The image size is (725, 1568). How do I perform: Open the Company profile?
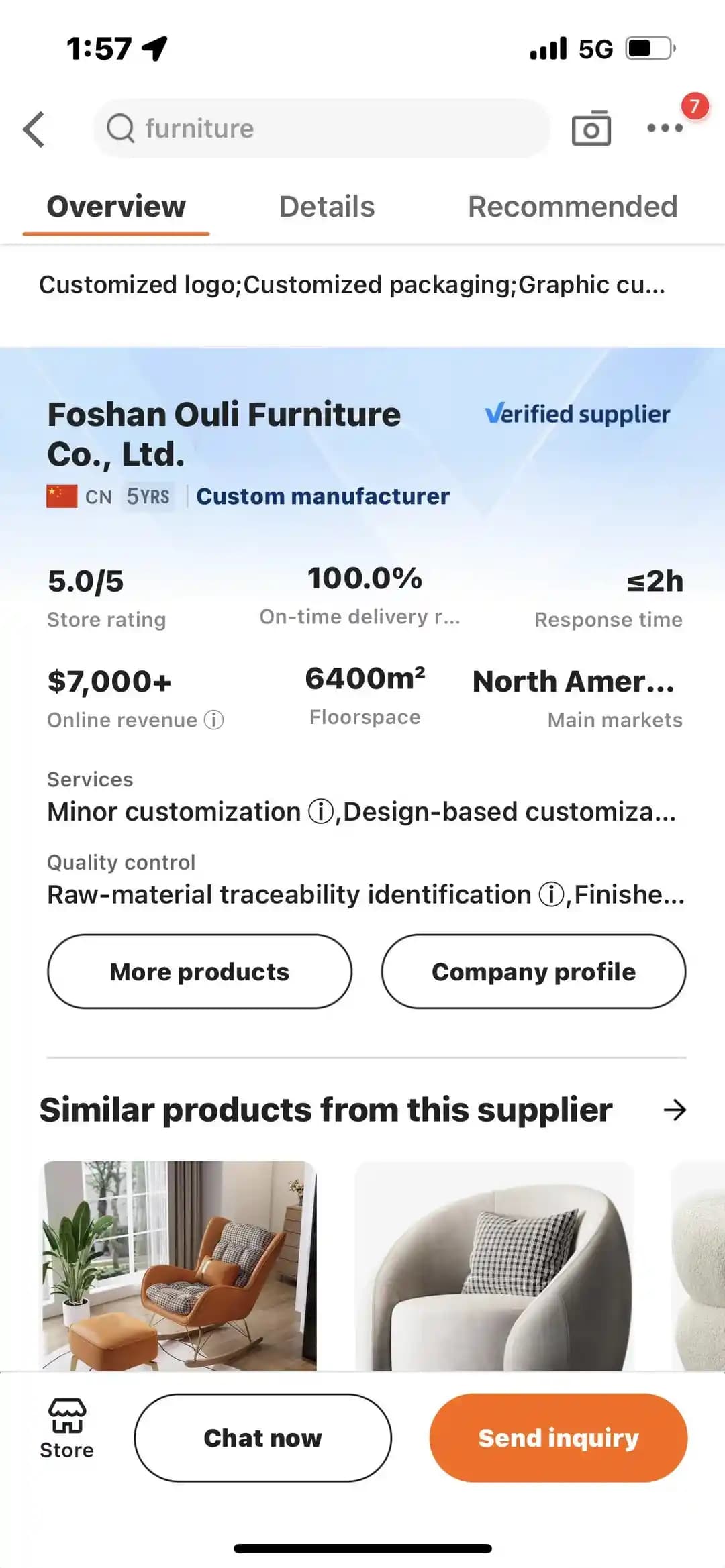[x=534, y=972]
